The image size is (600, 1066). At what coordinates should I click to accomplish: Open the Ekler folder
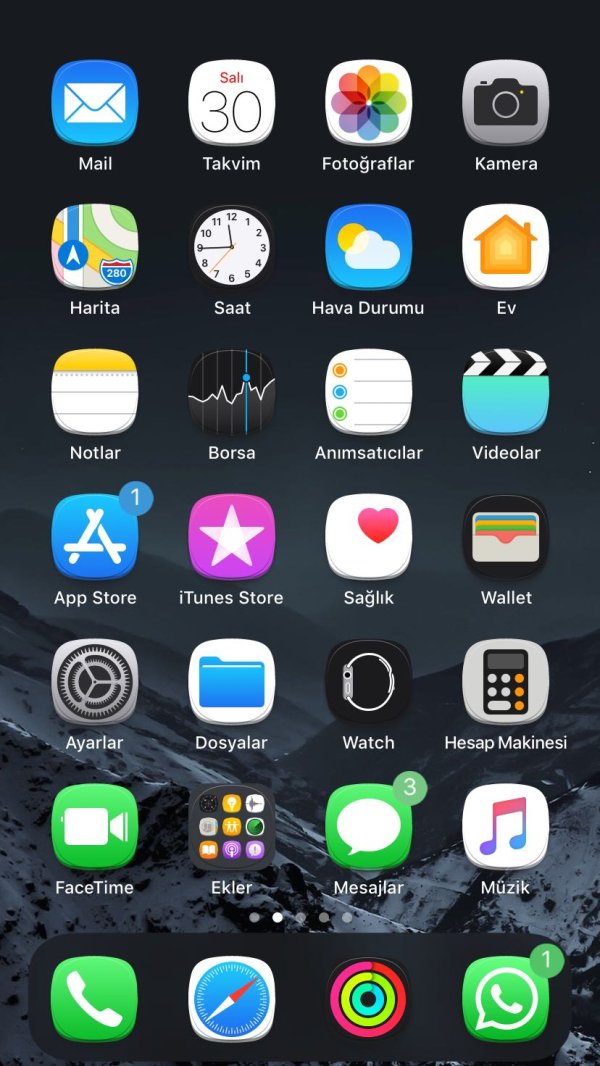pyautogui.click(x=232, y=827)
